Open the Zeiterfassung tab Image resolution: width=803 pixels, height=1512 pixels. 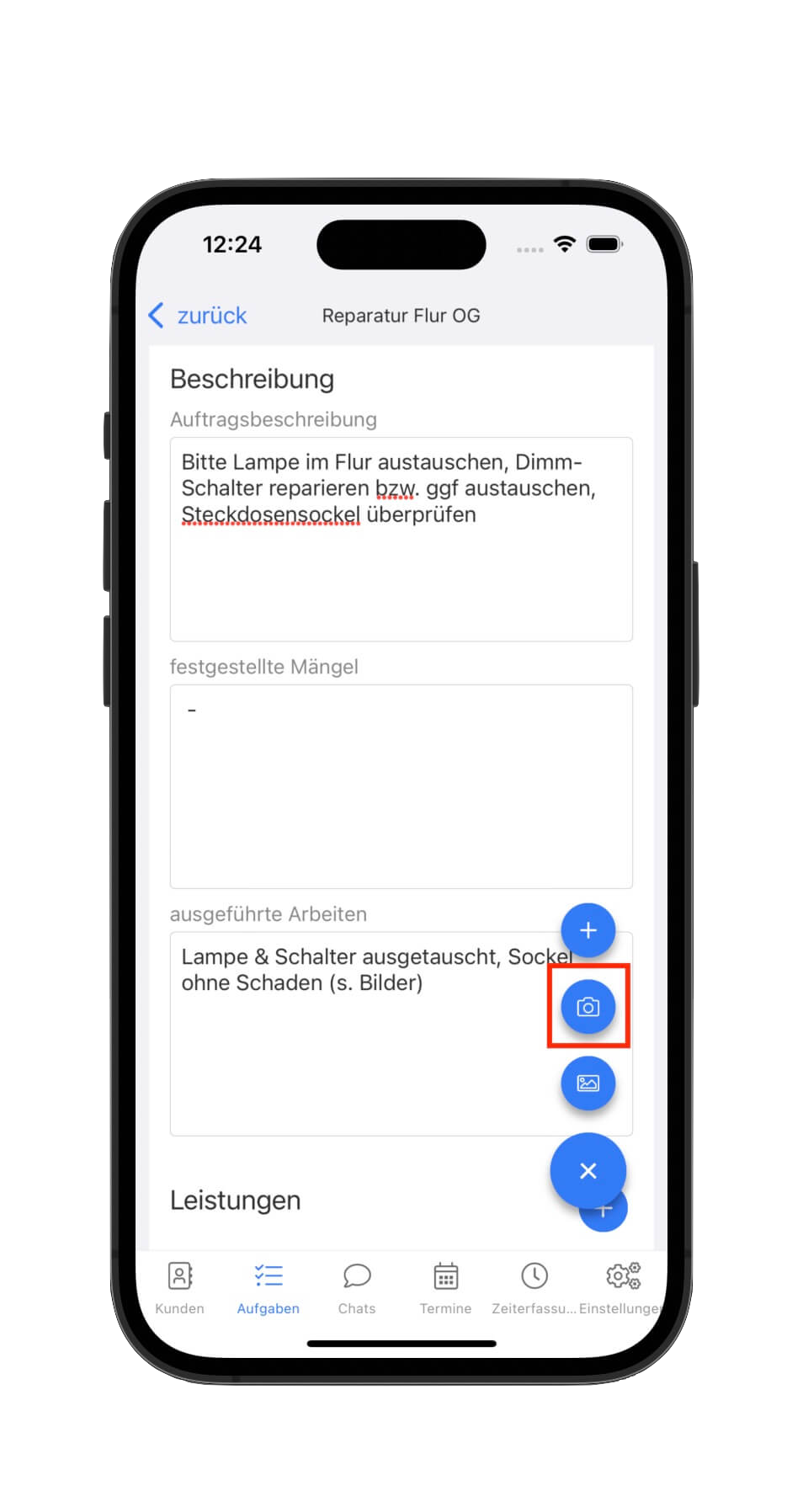coord(534,1288)
